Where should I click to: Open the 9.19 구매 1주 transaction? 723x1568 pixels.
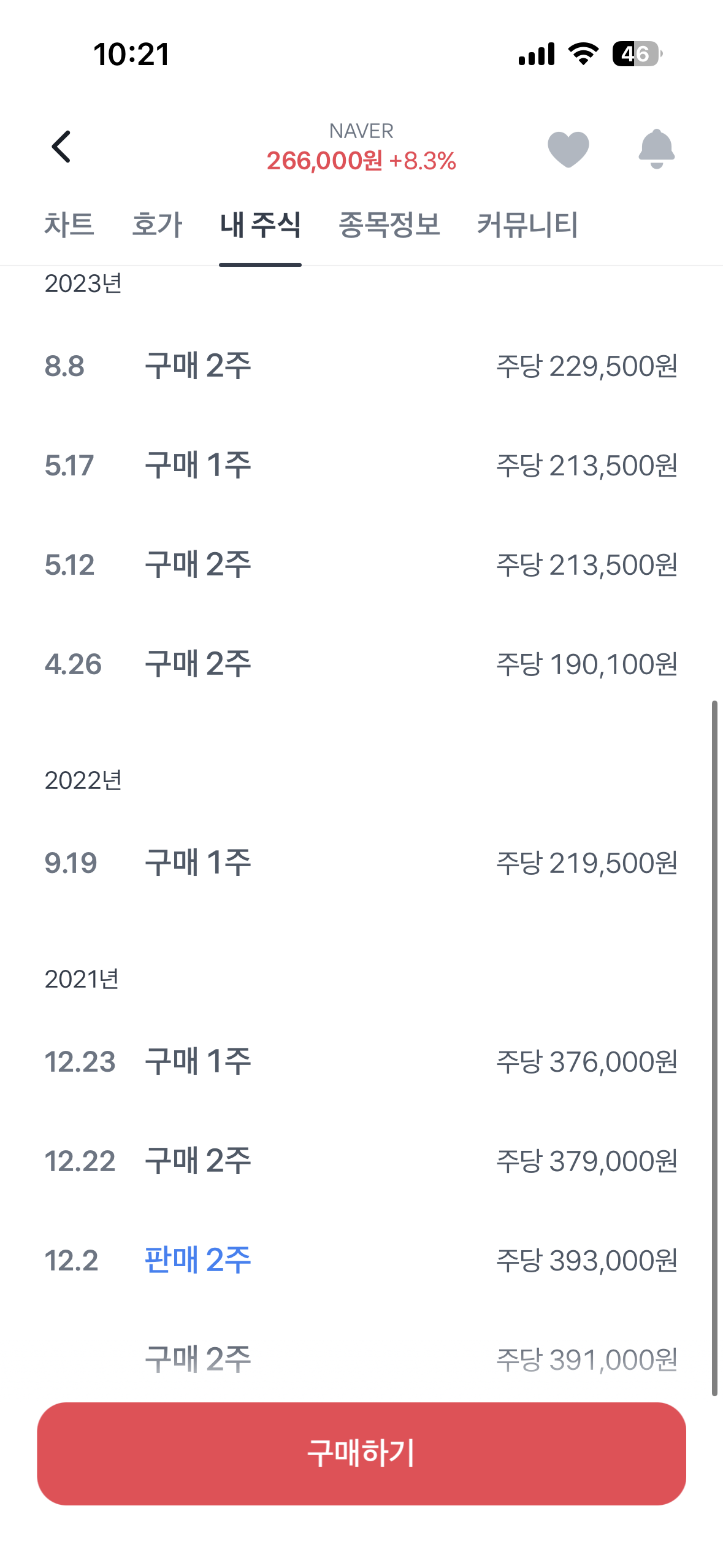point(361,863)
